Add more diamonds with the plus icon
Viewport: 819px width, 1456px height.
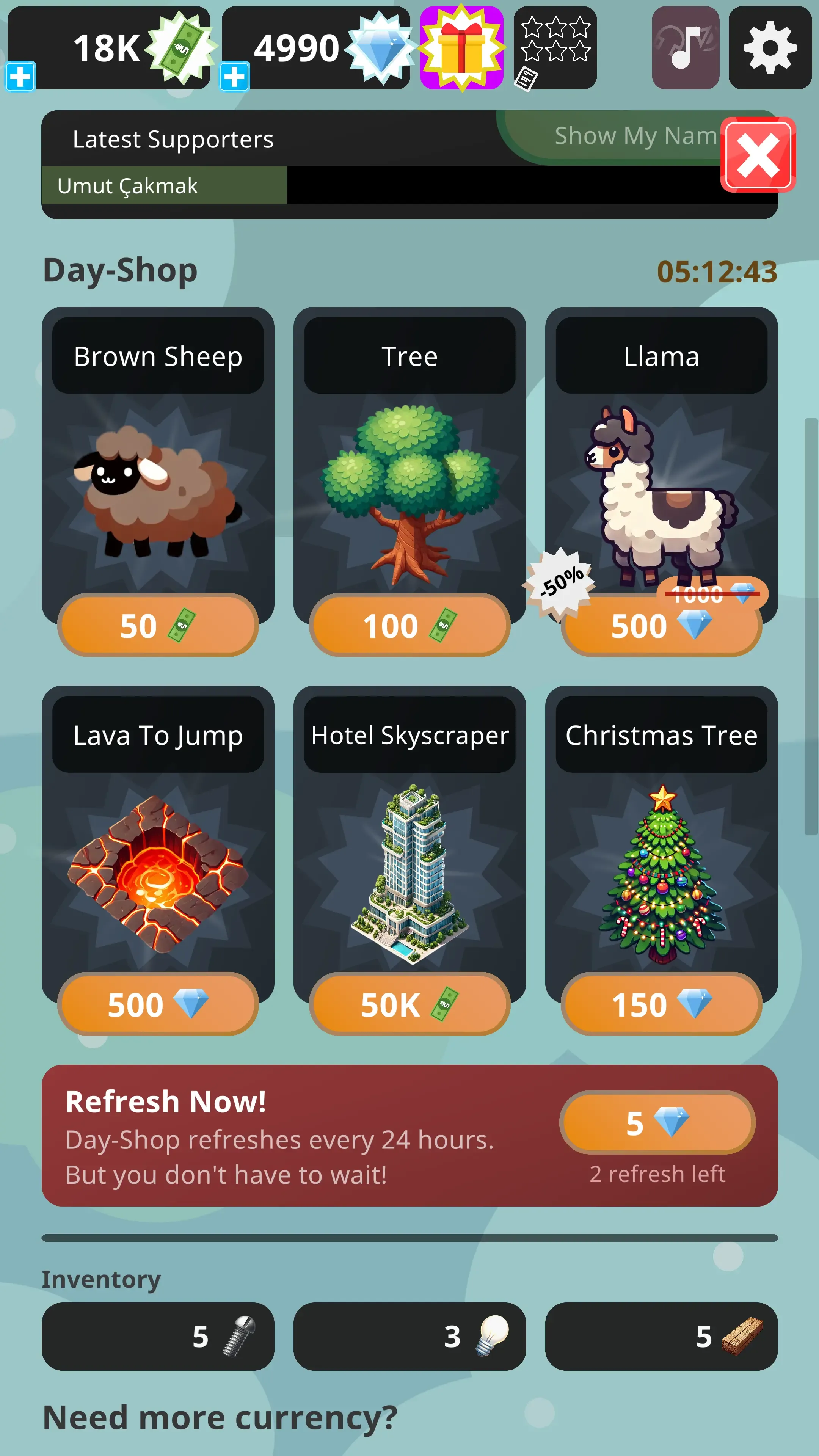click(234, 76)
